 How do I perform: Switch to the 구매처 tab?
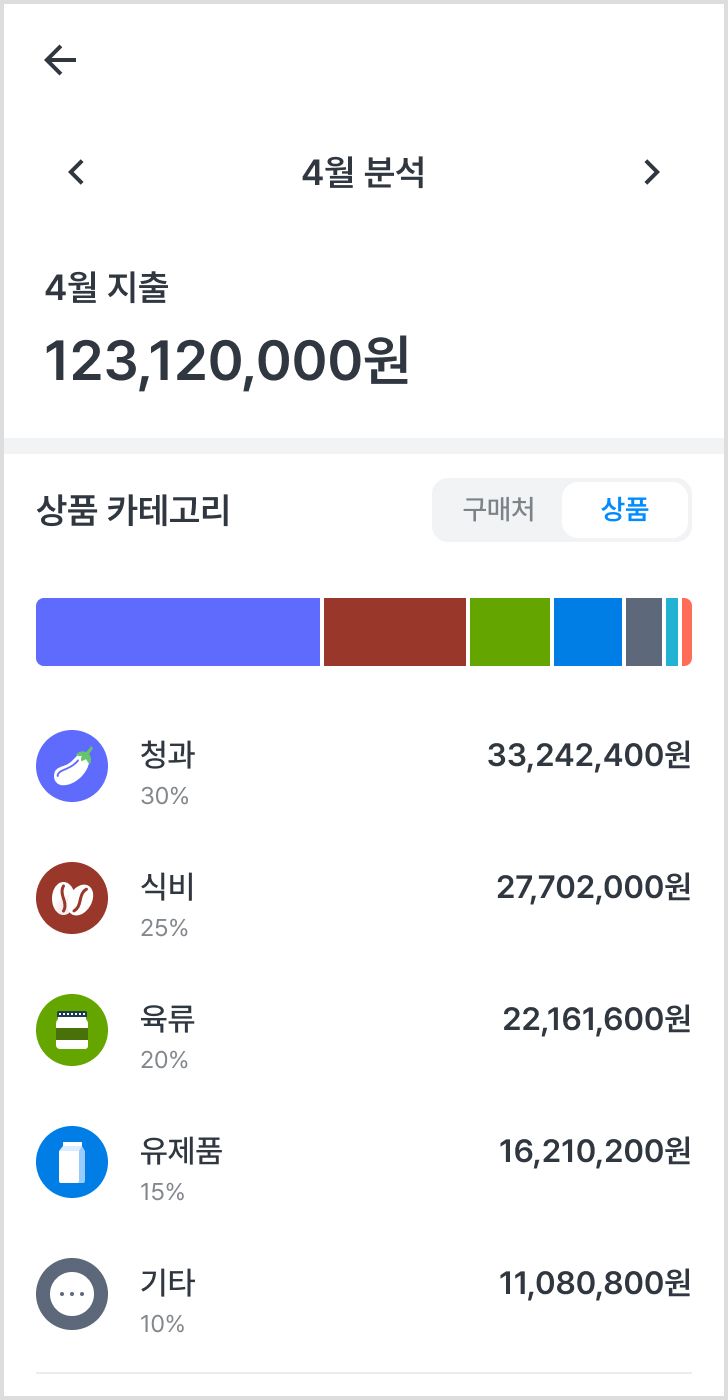coord(498,510)
